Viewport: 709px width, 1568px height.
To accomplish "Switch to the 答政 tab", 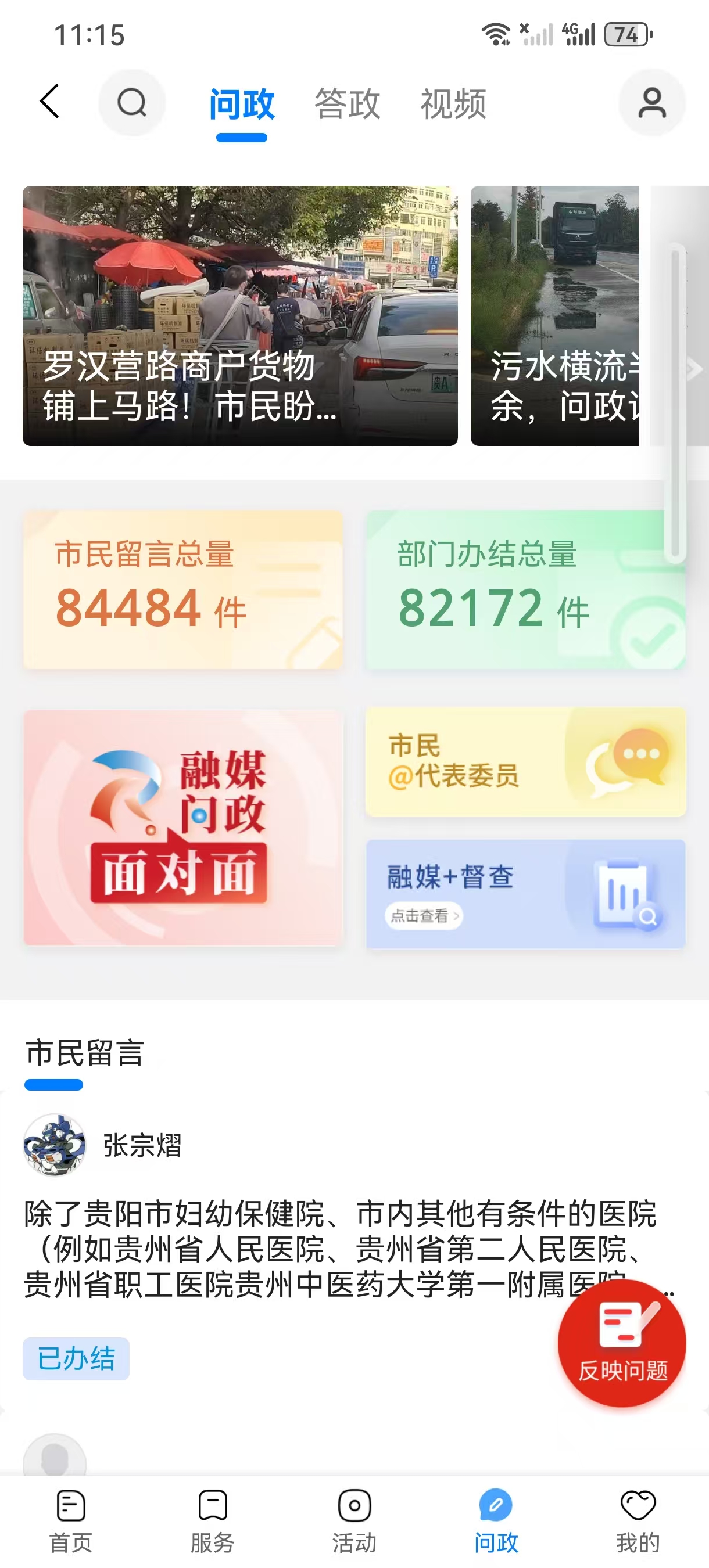I will 347,102.
